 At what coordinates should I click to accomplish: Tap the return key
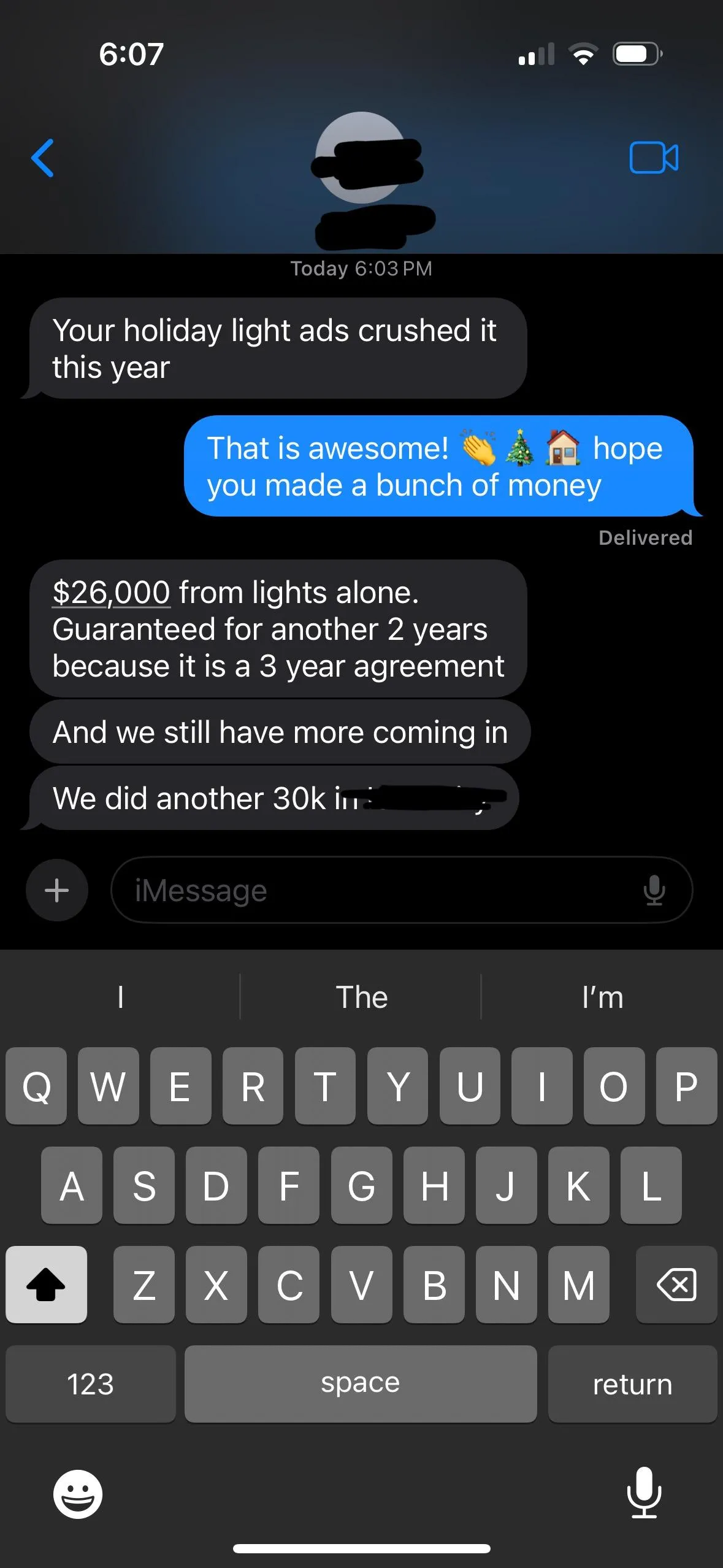[x=632, y=1383]
